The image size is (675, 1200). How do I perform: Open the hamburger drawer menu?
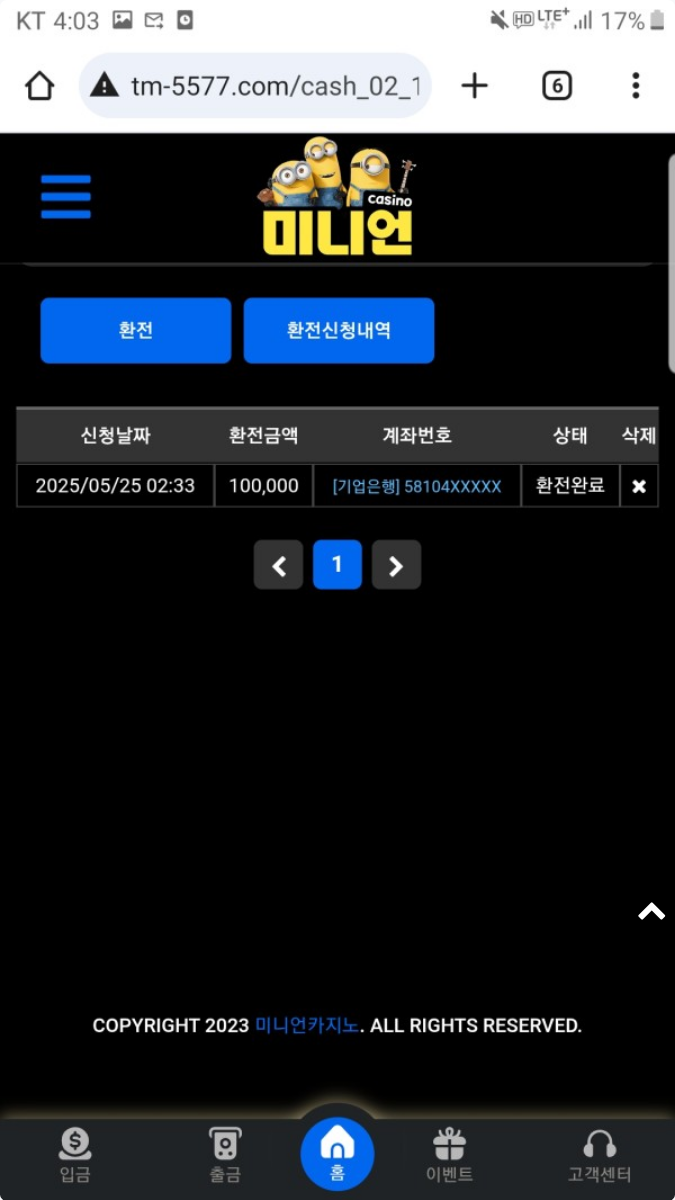tap(66, 197)
